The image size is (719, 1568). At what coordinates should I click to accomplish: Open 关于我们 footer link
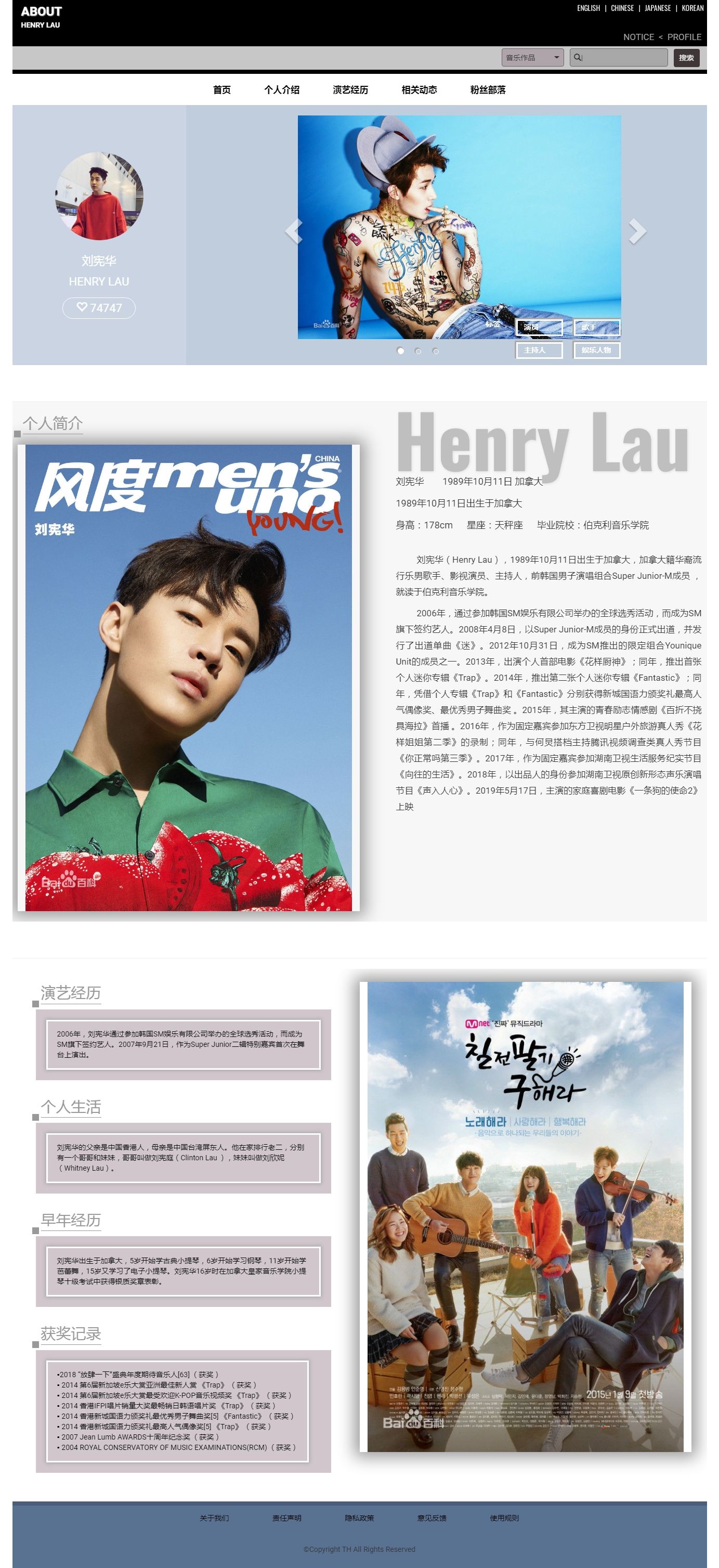coord(214,1518)
